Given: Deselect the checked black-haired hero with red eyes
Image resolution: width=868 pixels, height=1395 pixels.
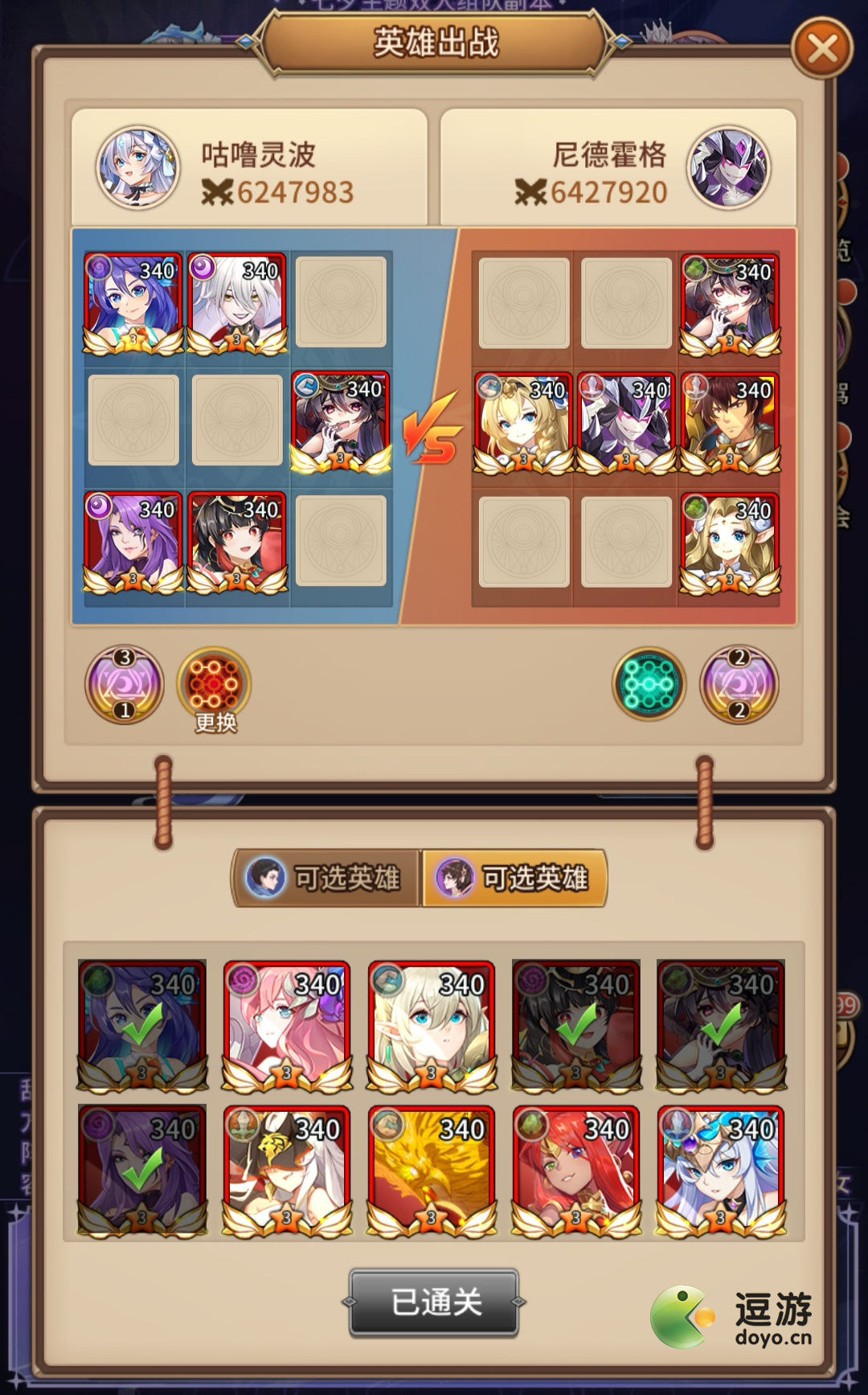Looking at the screenshot, I should pyautogui.click(x=576, y=1025).
